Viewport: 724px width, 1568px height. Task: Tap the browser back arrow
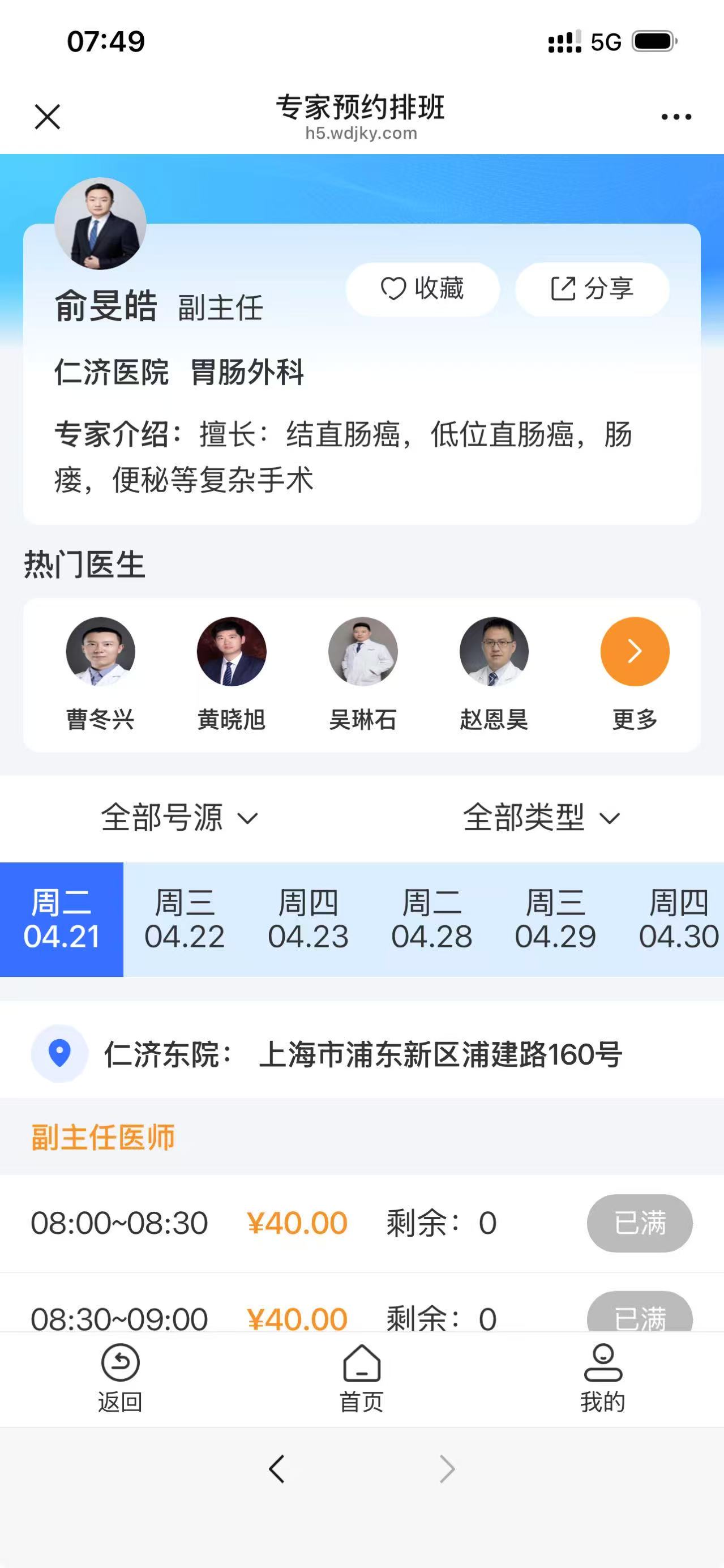pos(277,1469)
